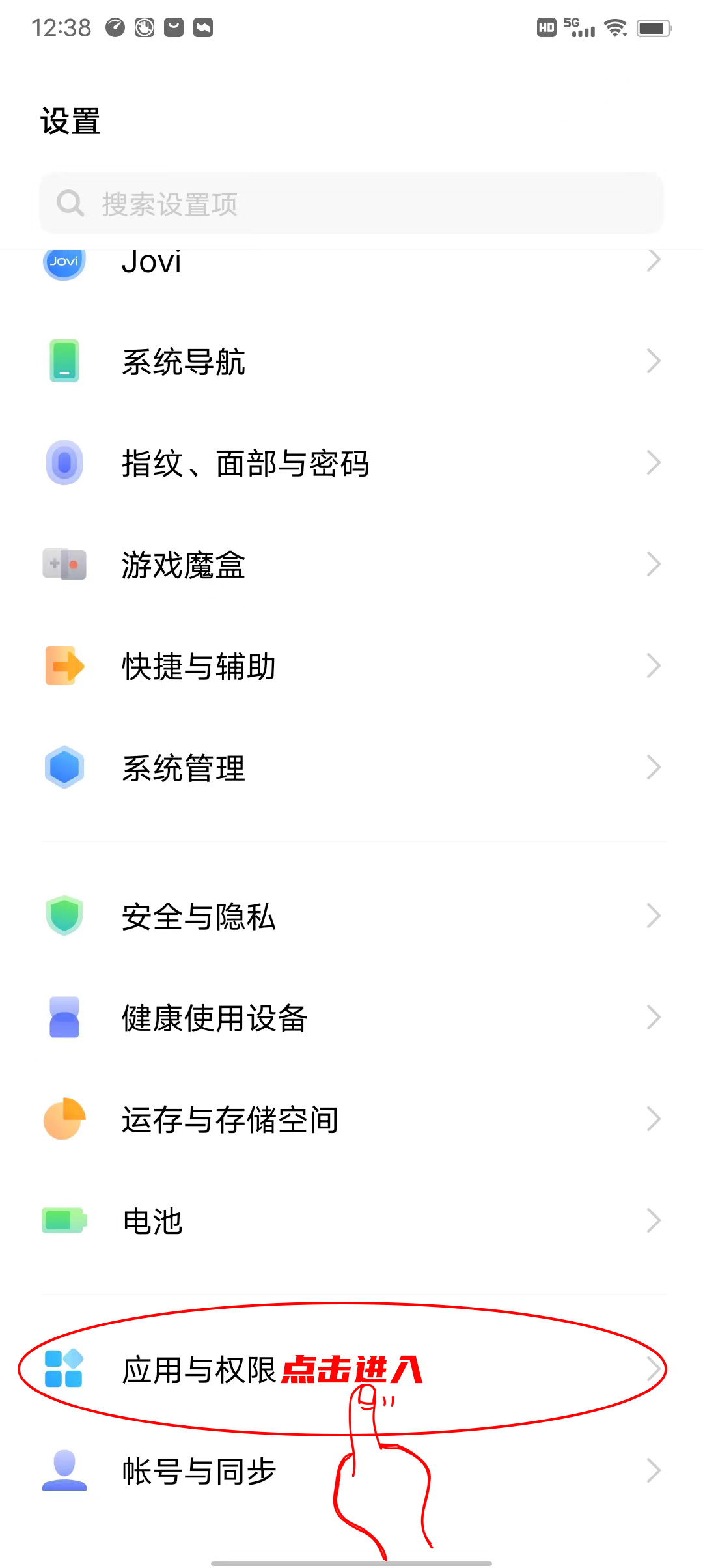Select 快捷与辅助 row

click(x=351, y=666)
